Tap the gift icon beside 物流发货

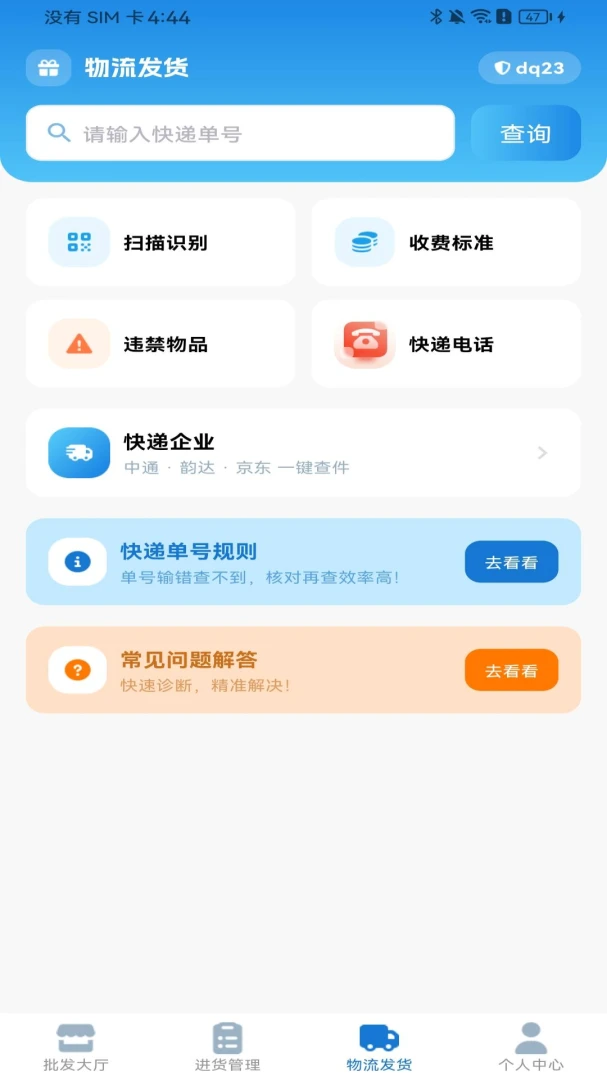coord(48,68)
